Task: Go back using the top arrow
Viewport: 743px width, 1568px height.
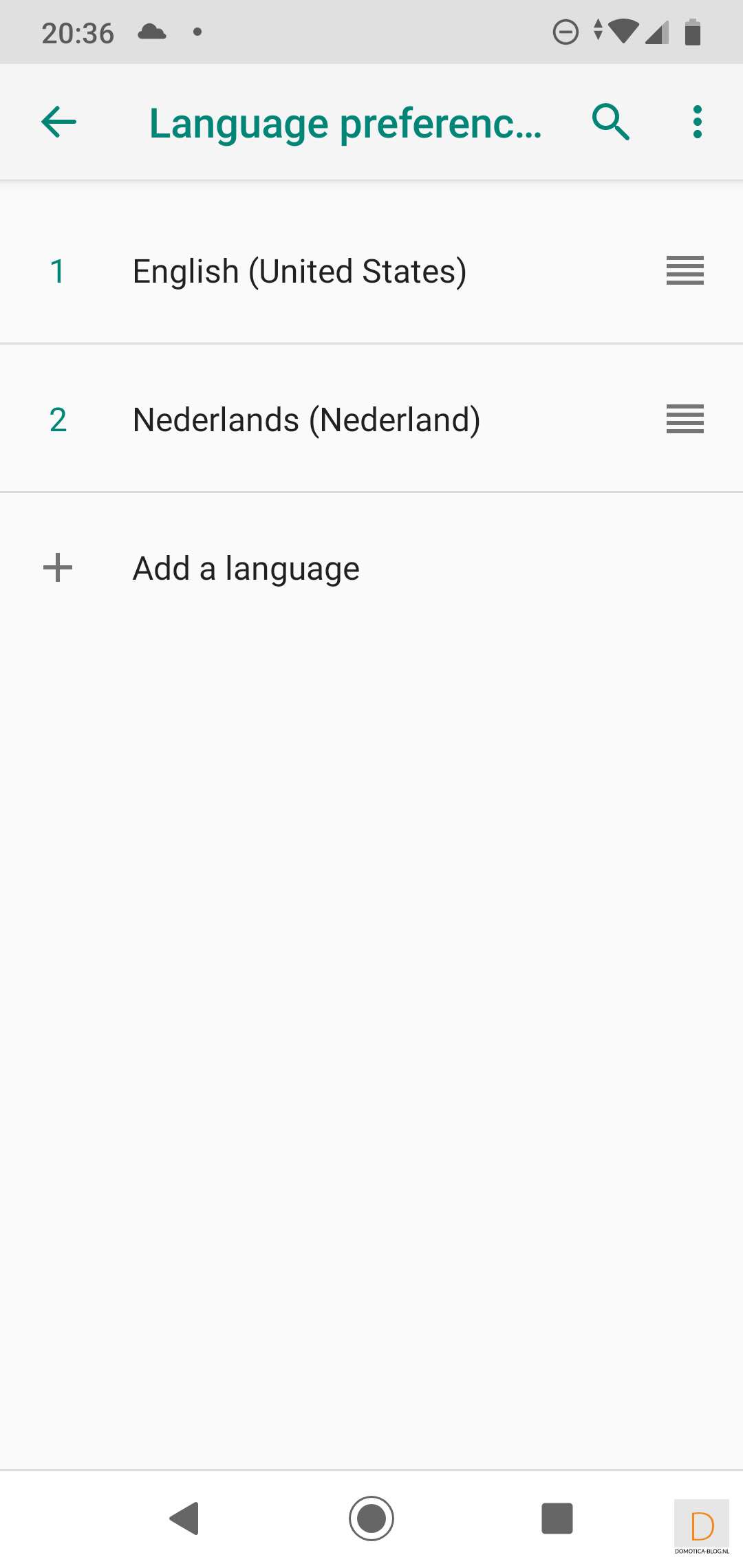Action: pos(59,122)
